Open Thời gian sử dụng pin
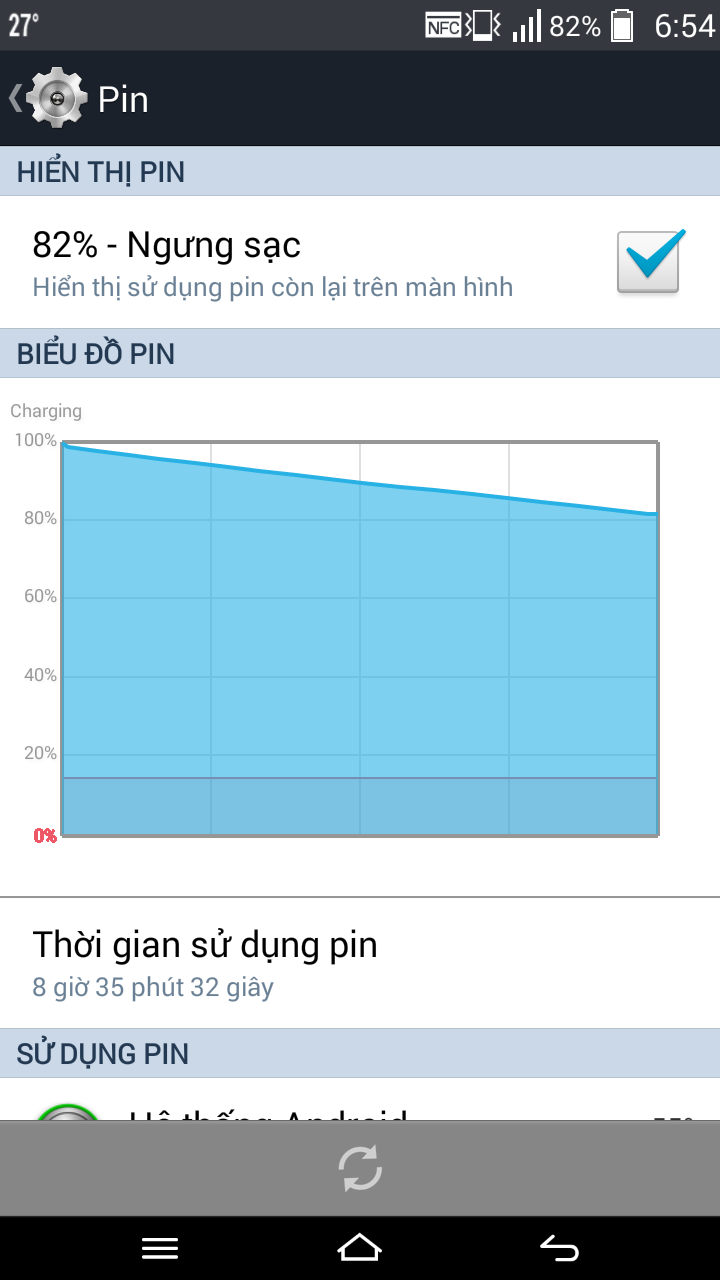This screenshot has height=1280, width=720. pos(360,962)
